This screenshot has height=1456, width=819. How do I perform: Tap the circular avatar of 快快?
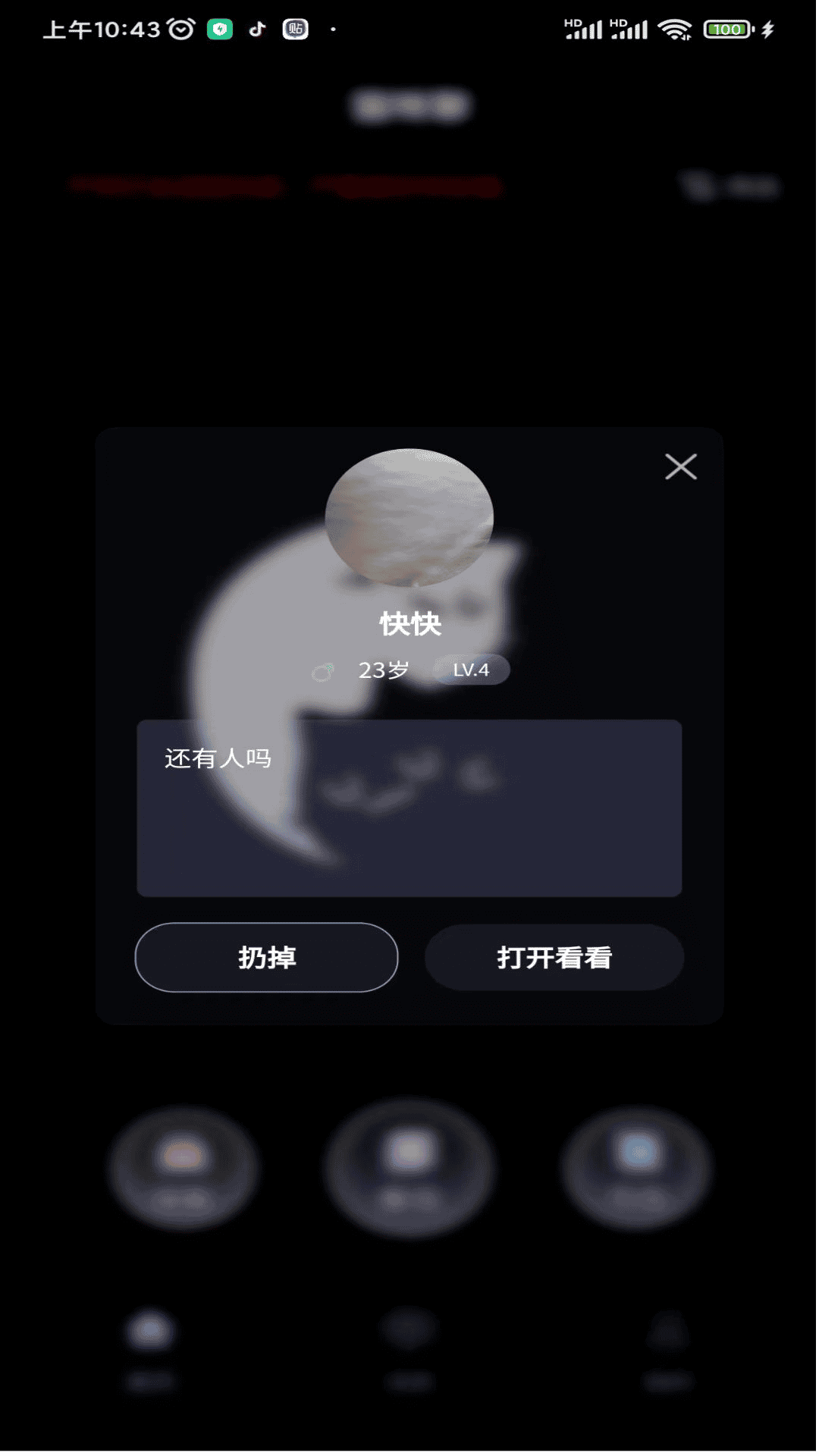pos(409,516)
